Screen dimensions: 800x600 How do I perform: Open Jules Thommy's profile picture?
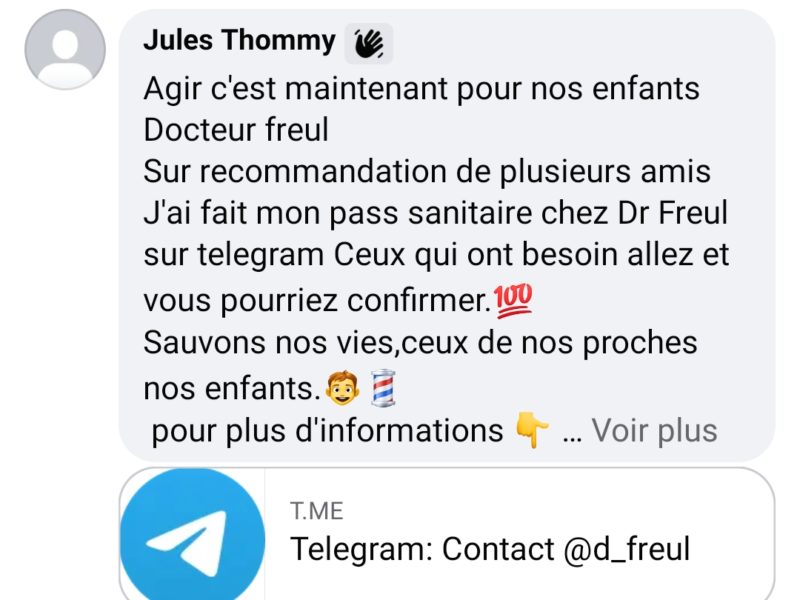(x=64, y=50)
